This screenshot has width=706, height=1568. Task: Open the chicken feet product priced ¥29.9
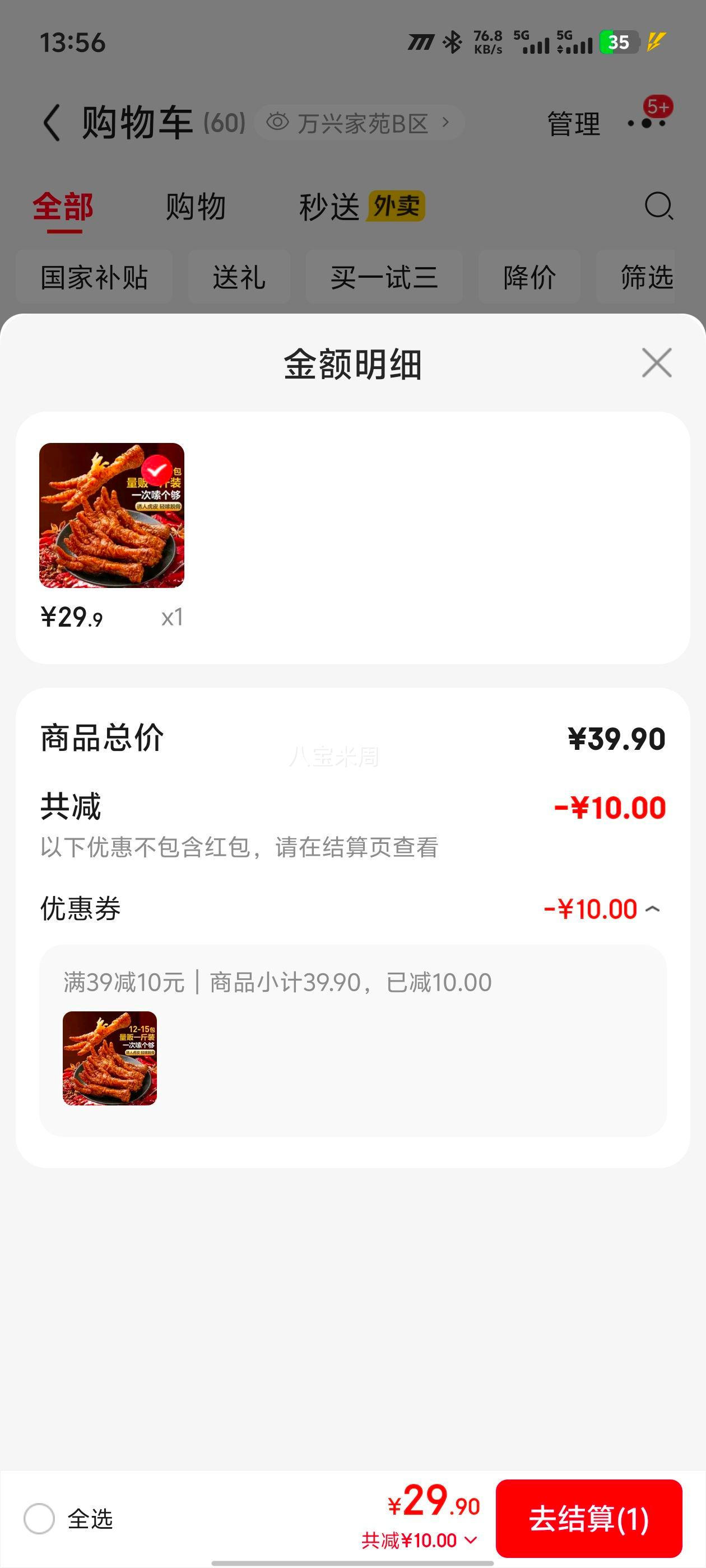click(x=112, y=515)
